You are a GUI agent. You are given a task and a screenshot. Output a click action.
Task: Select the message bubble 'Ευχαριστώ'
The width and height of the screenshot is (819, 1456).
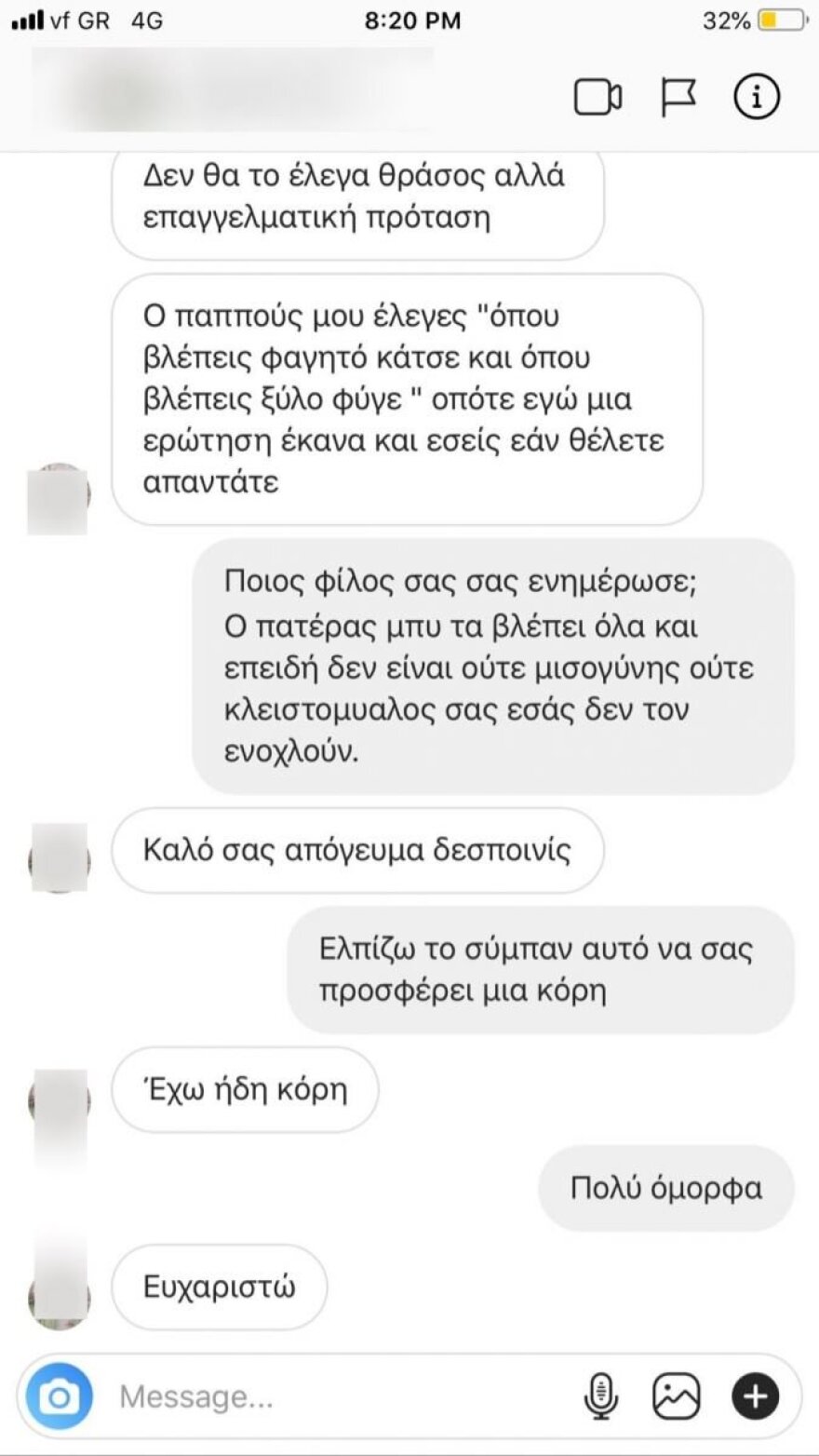[x=219, y=1287]
